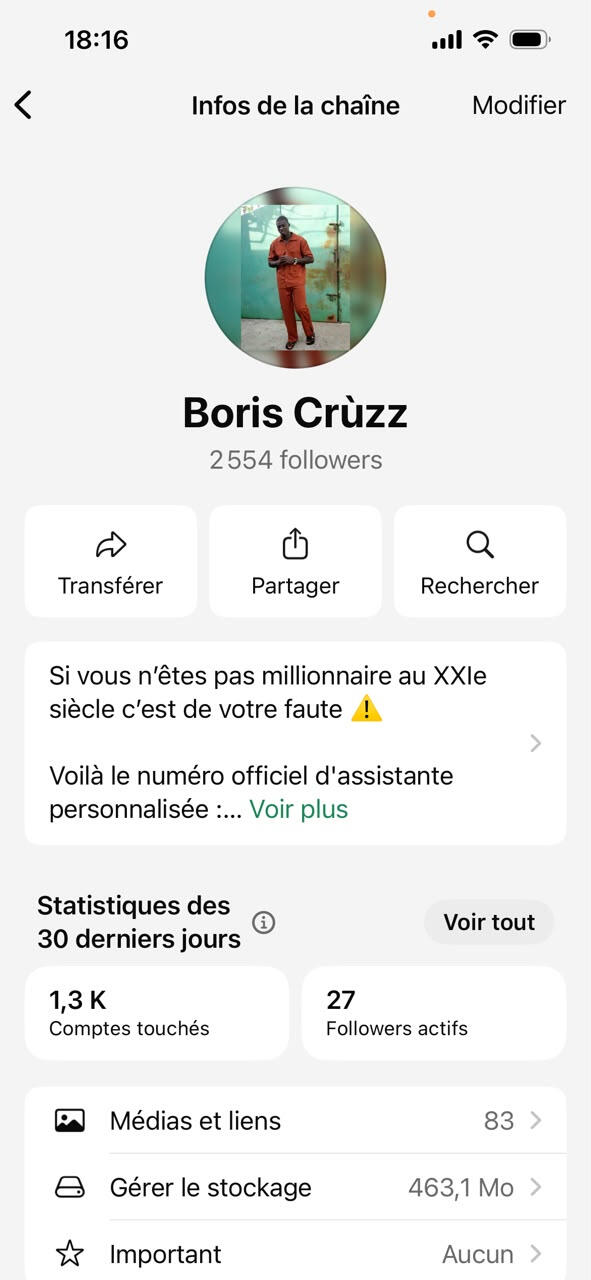The width and height of the screenshot is (591, 1280).
Task: Share the channel via Partager
Action: (x=295, y=561)
